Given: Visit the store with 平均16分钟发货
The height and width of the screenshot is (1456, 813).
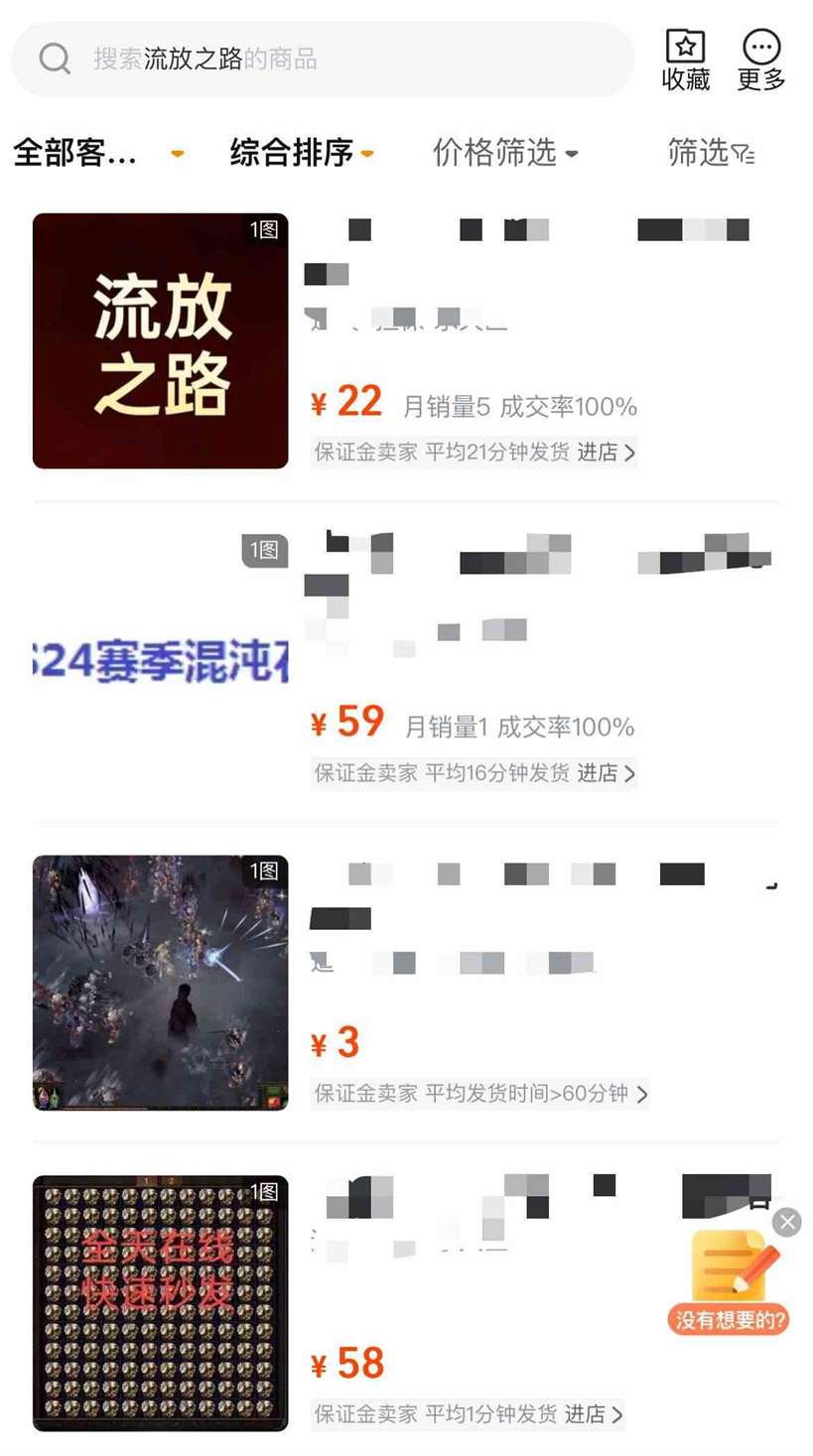Looking at the screenshot, I should (606, 773).
